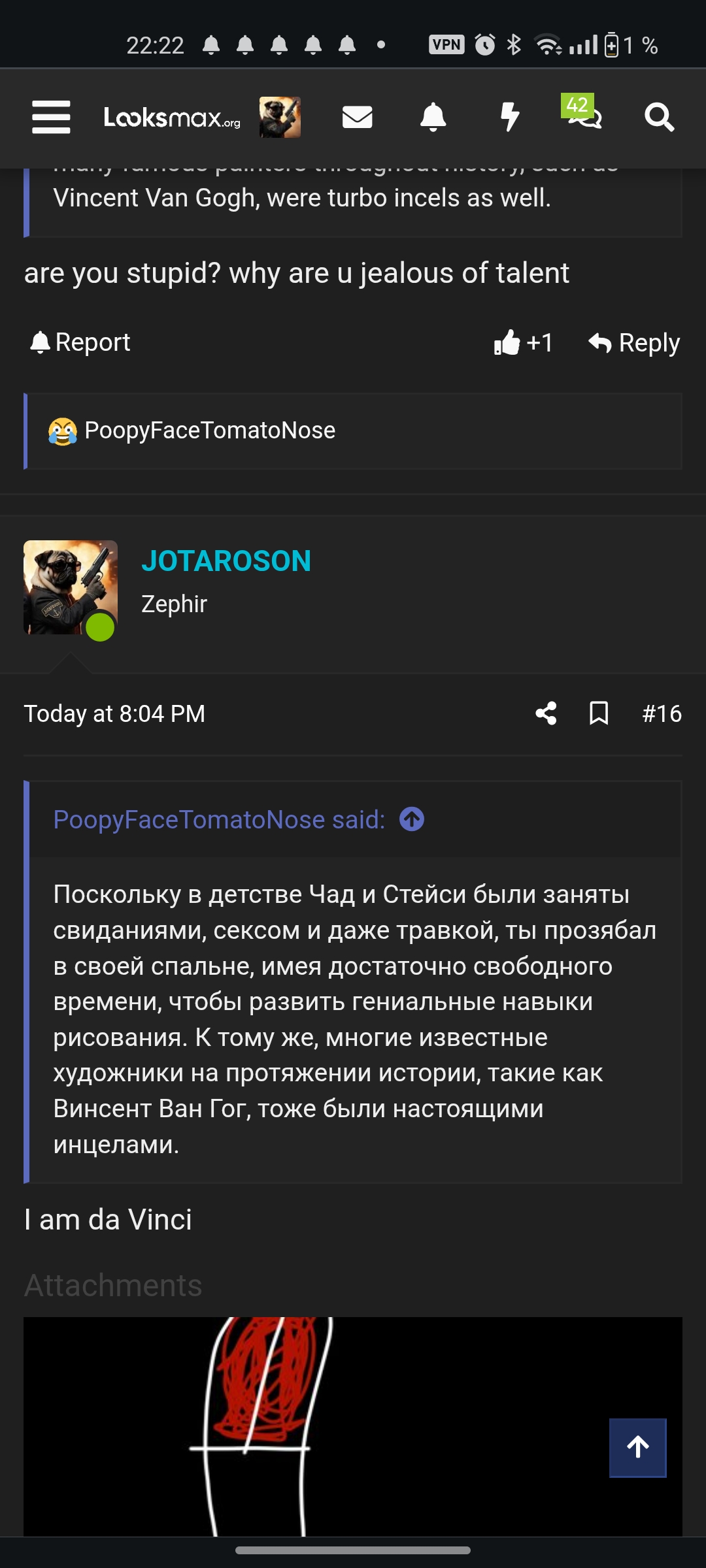Screen dimensions: 706x1568
Task: Tap JOTAROSON's pug avatar on post
Action: click(71, 587)
